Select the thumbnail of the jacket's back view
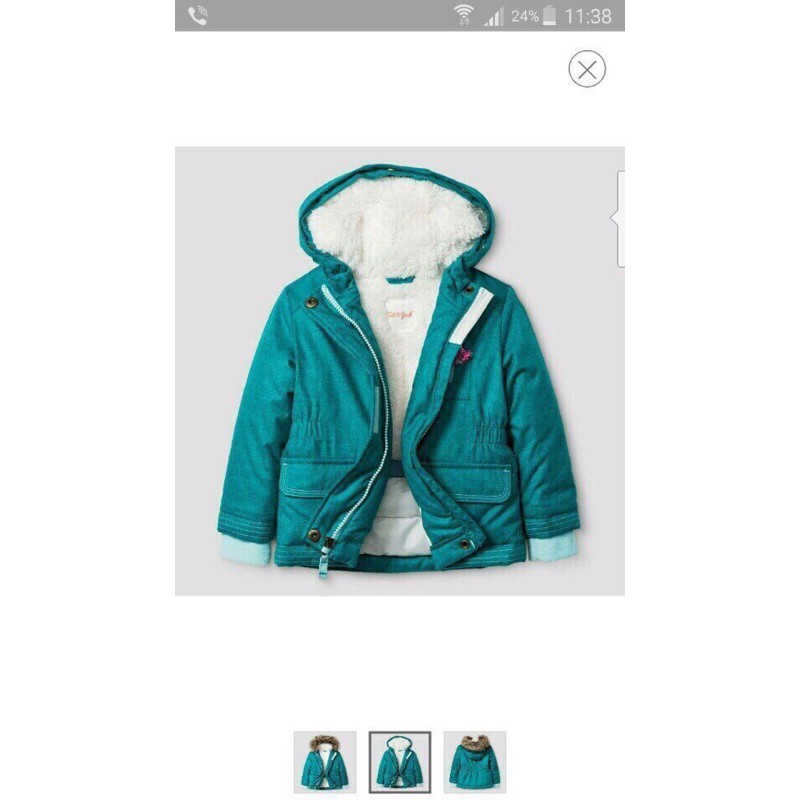This screenshot has height=800, width=800. 475,762
